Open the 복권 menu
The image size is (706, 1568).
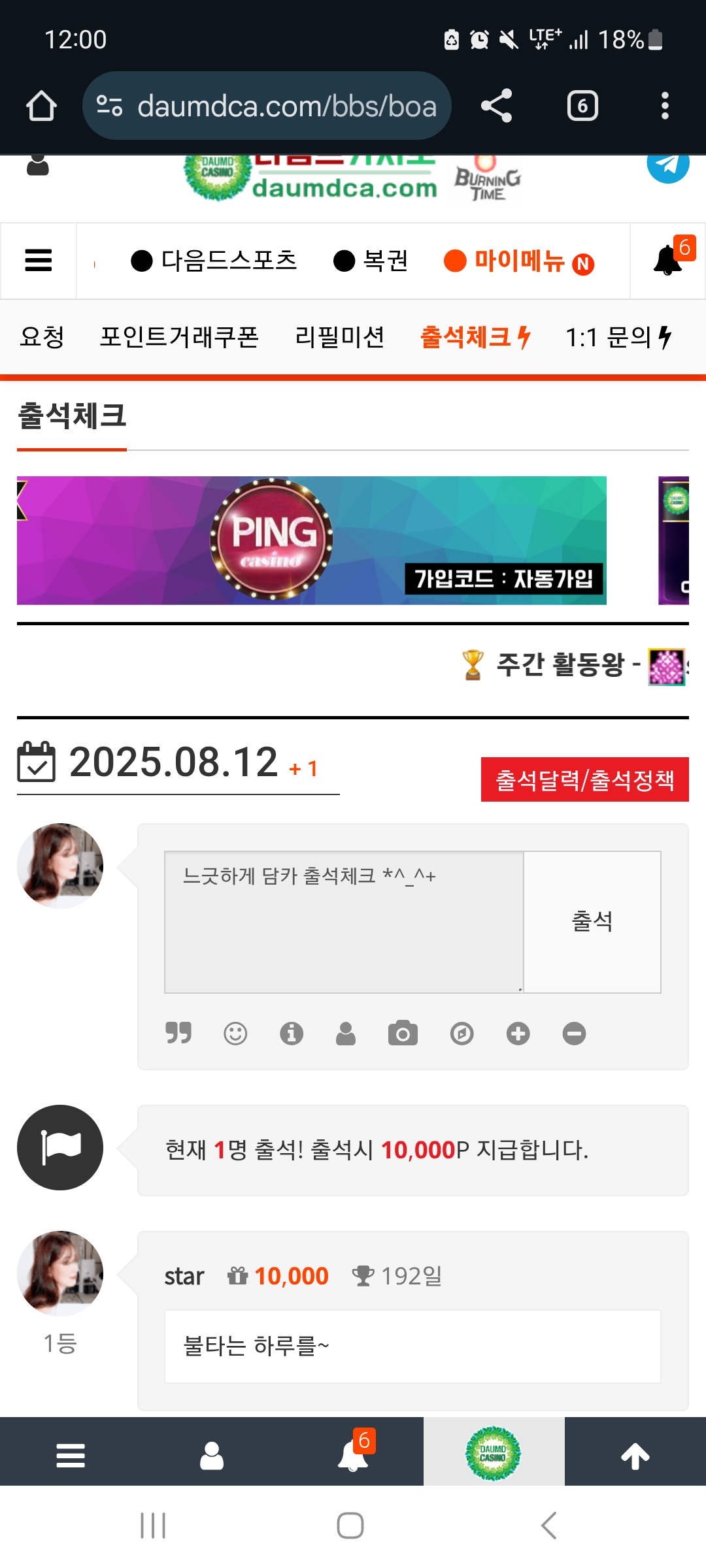point(371,261)
